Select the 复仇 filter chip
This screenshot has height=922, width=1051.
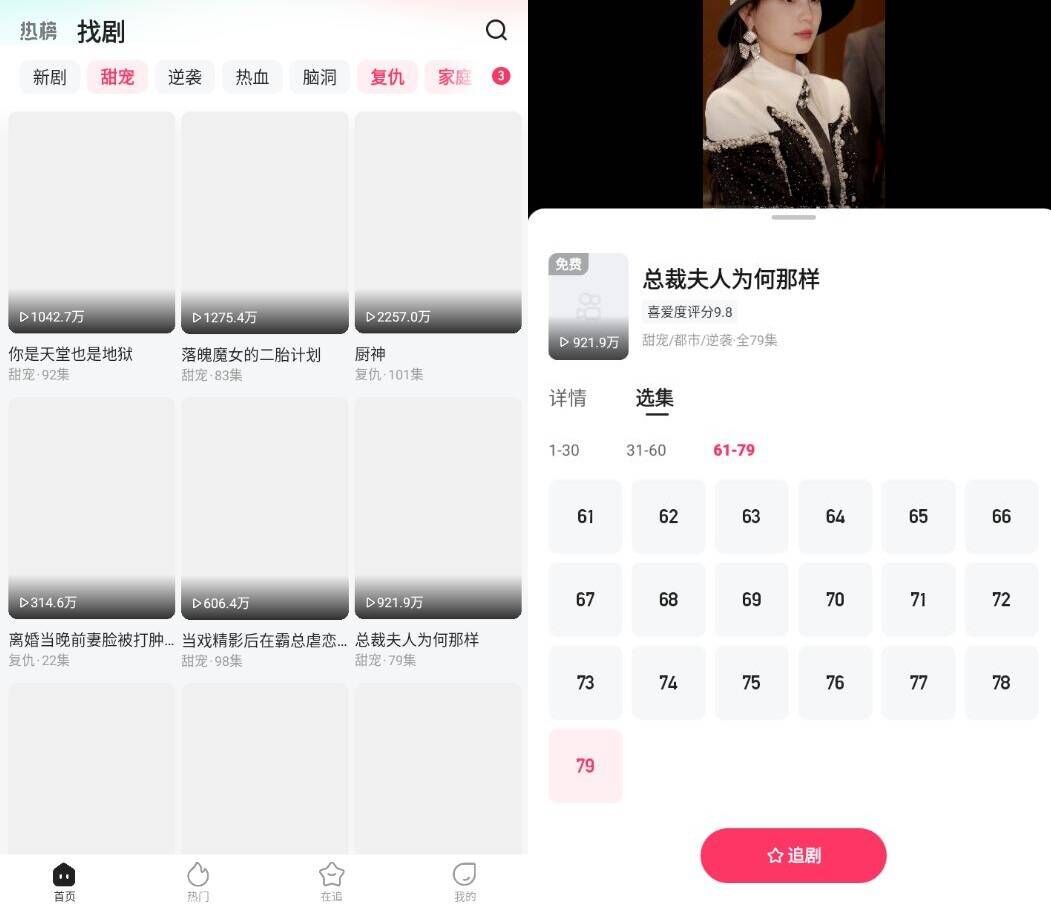click(387, 77)
